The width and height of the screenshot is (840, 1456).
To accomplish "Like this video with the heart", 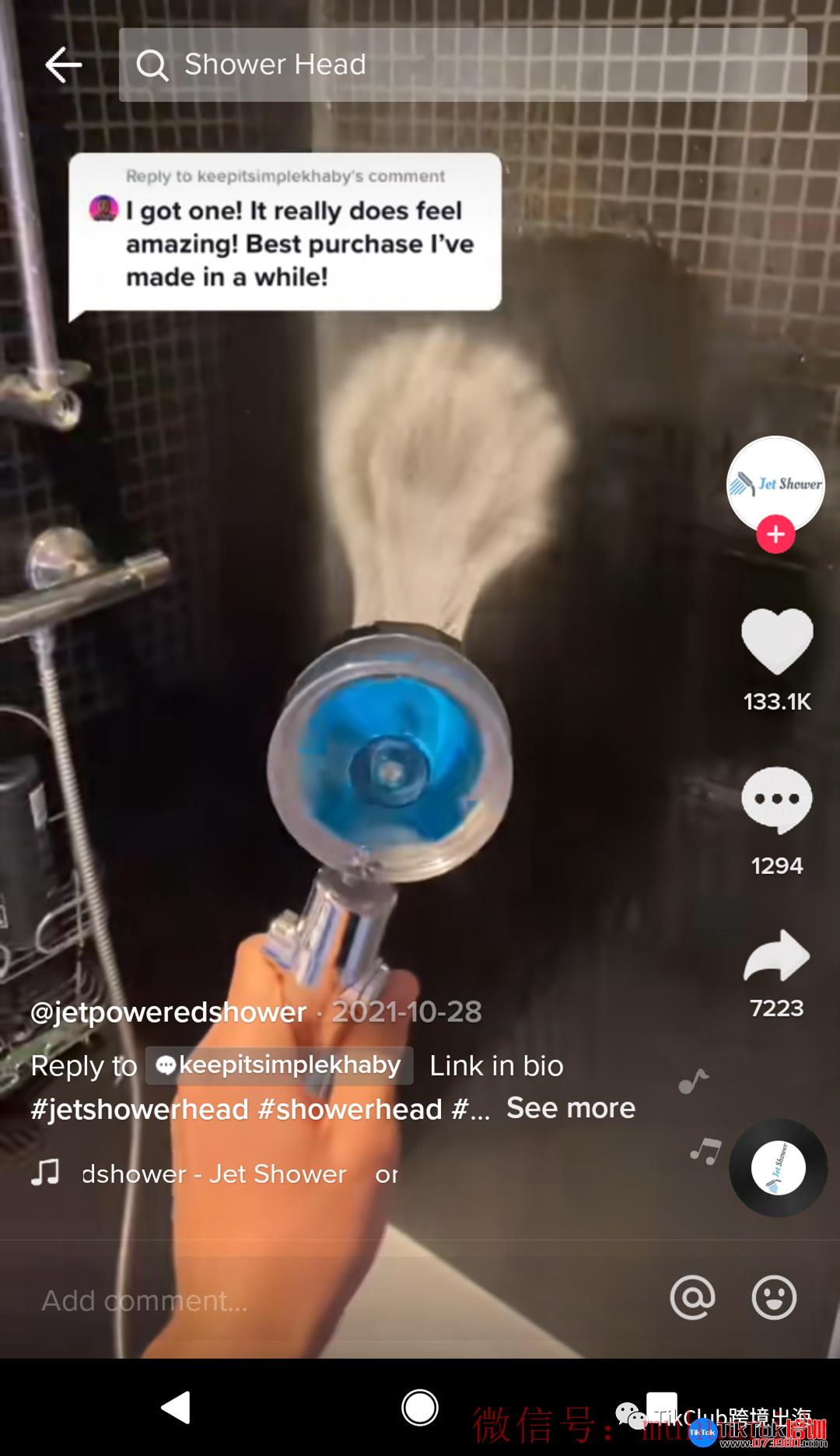I will pos(776,641).
